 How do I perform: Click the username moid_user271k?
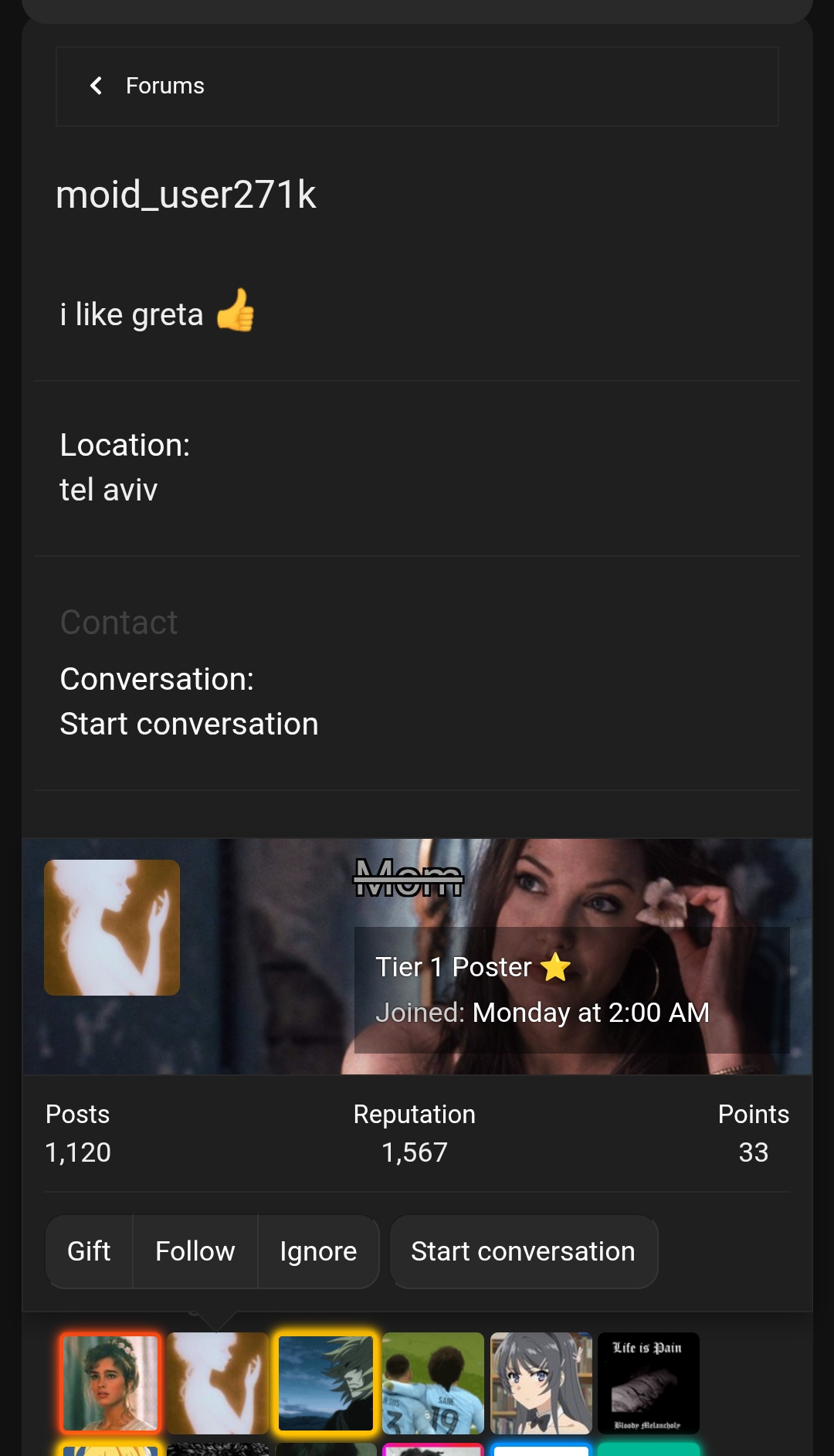(x=188, y=195)
